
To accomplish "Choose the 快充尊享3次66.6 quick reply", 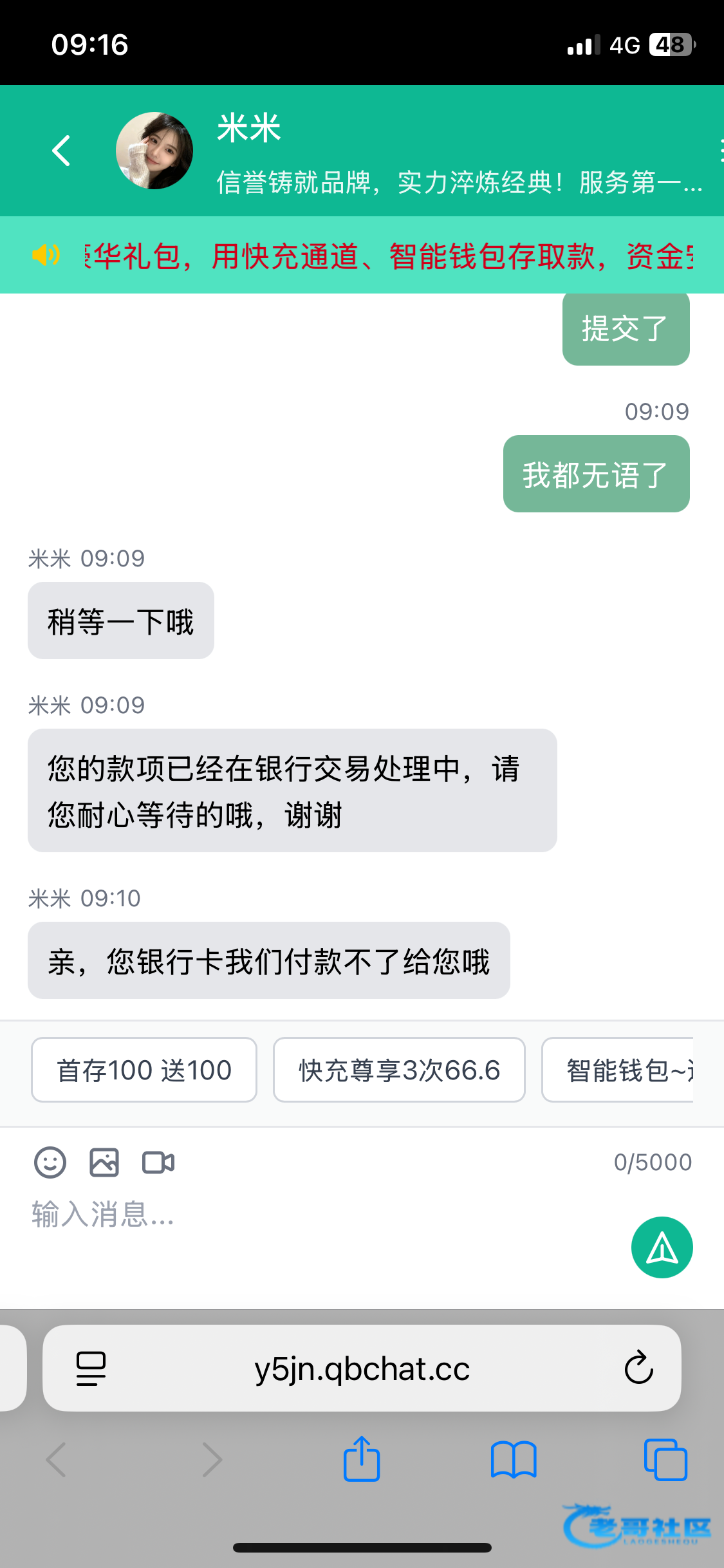I will [399, 1070].
